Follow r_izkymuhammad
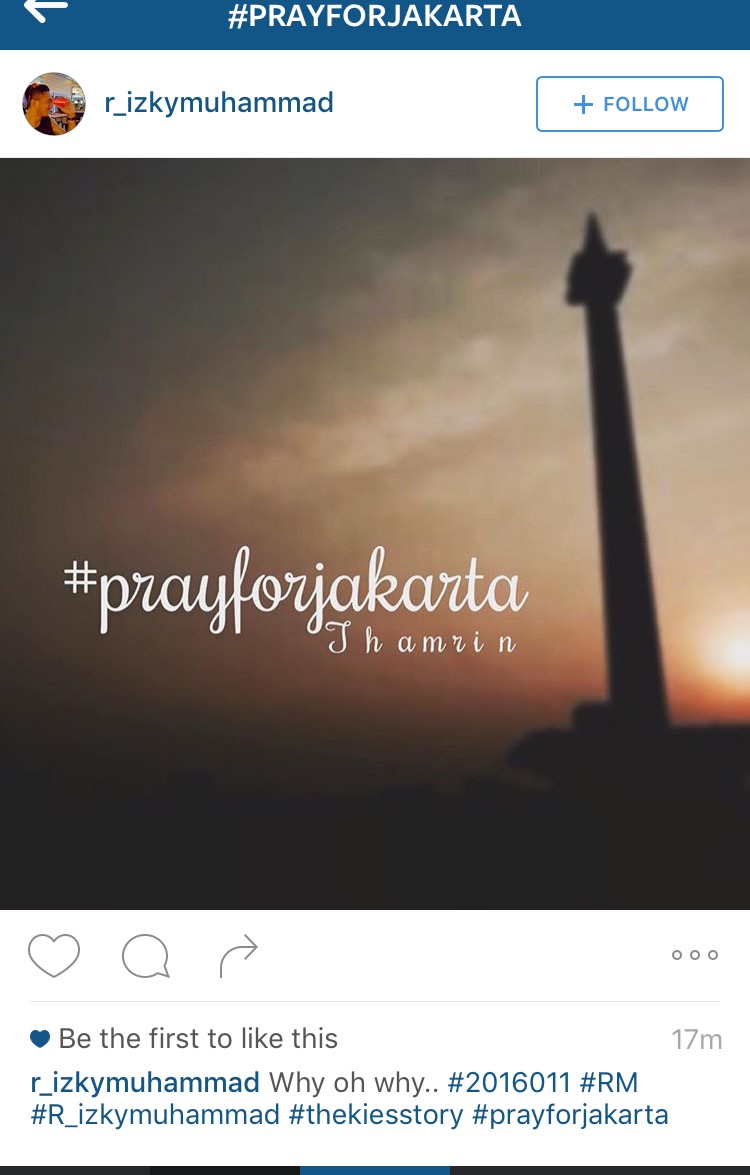The image size is (750, 1175). pos(629,104)
